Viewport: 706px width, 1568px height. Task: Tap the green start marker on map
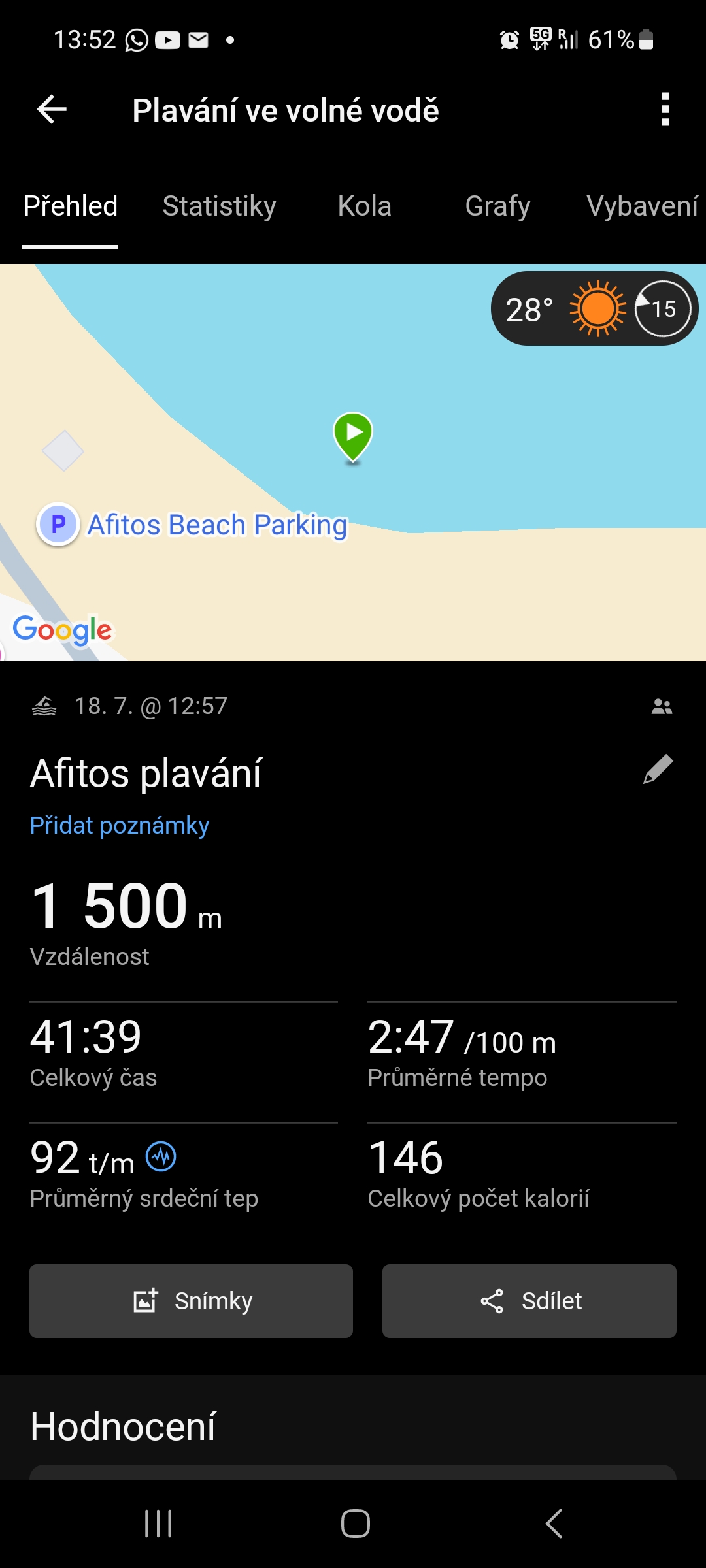click(353, 434)
